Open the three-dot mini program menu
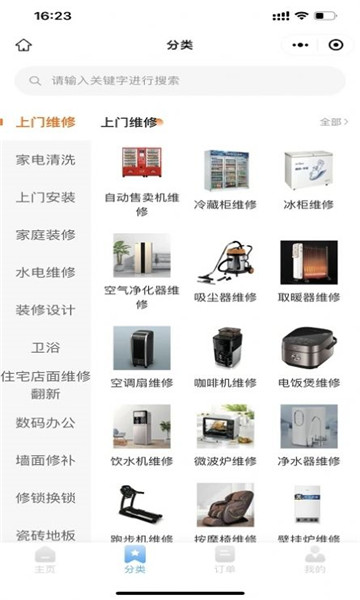 pos(300,45)
